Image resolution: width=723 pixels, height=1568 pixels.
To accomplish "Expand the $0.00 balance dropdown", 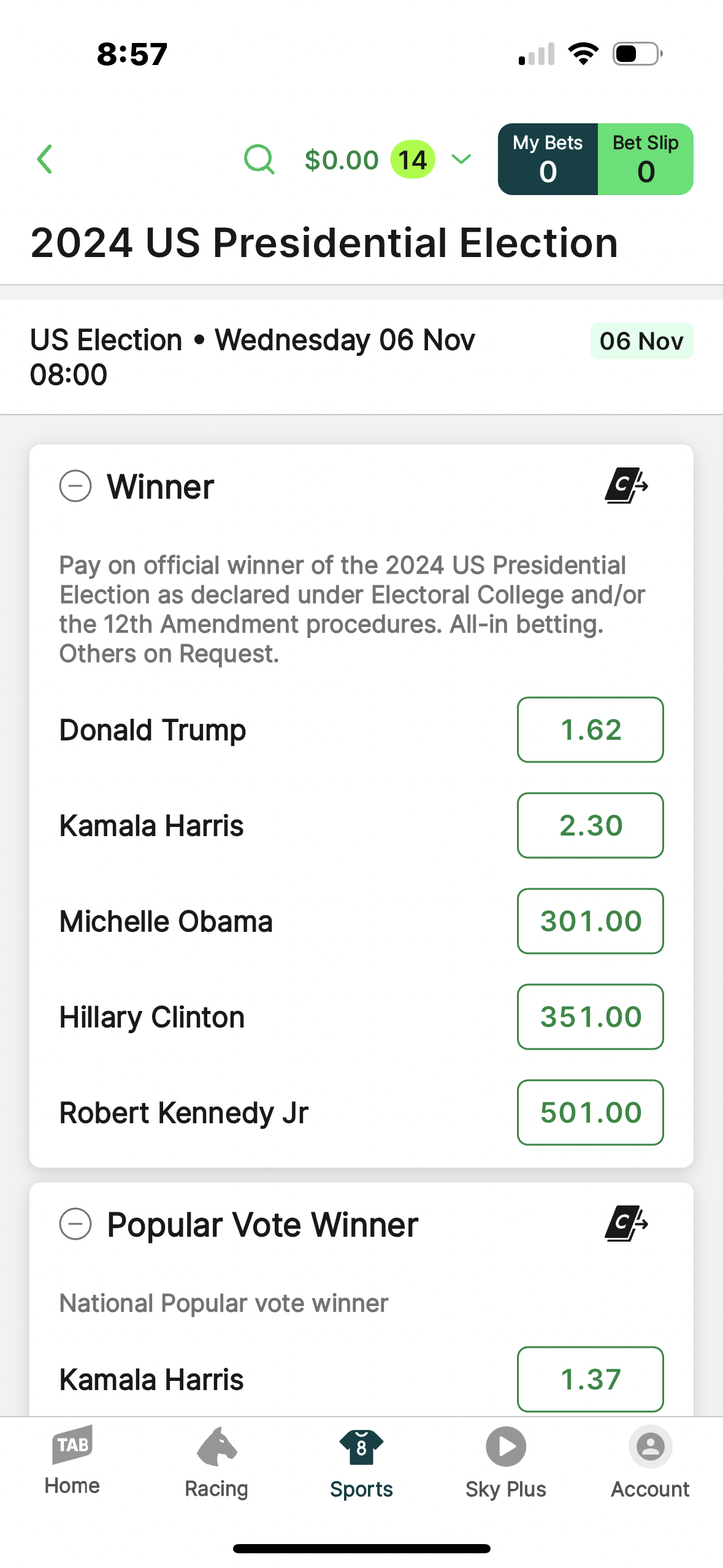I will click(x=461, y=159).
